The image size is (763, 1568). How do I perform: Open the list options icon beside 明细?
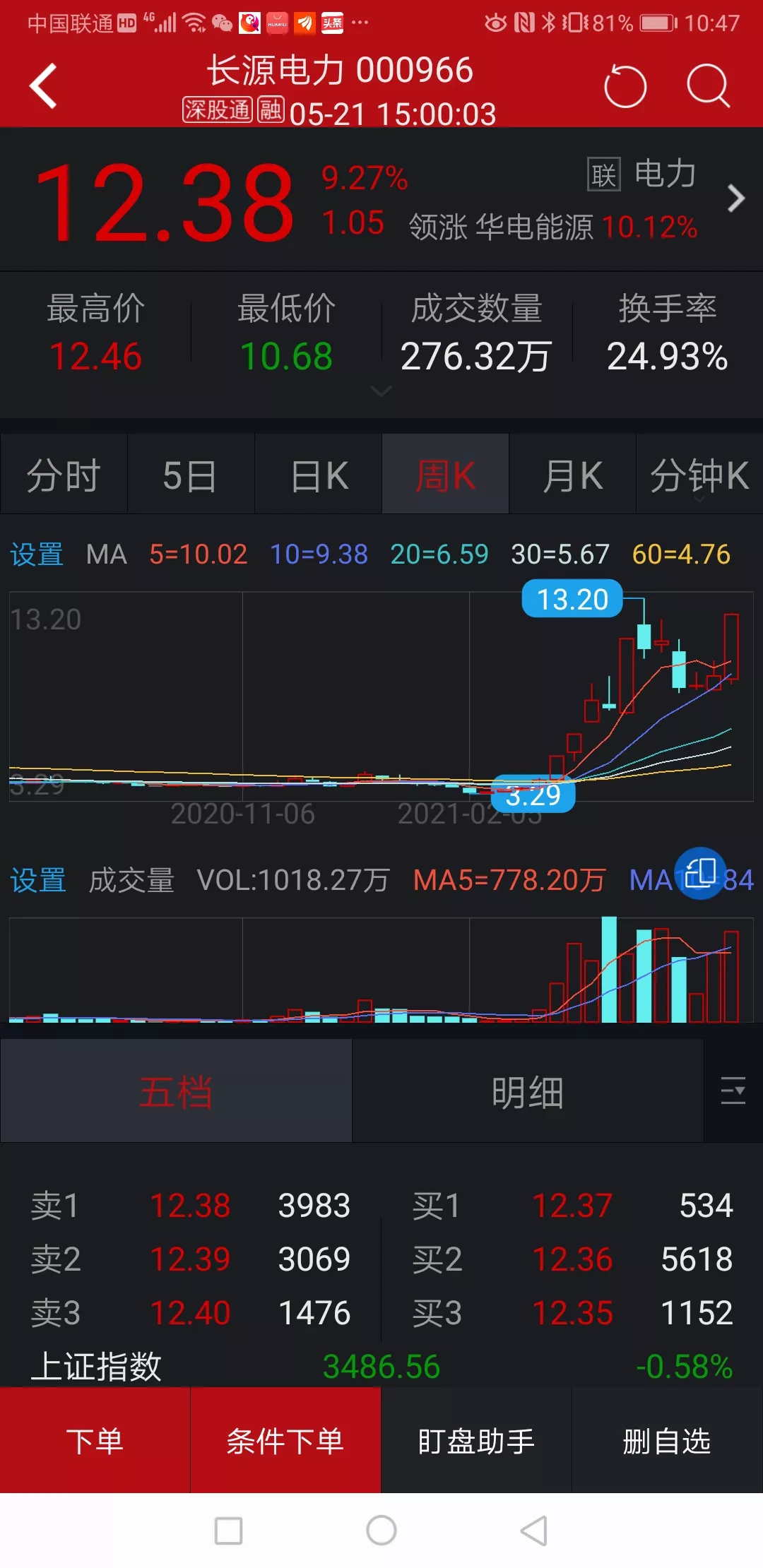click(733, 1091)
